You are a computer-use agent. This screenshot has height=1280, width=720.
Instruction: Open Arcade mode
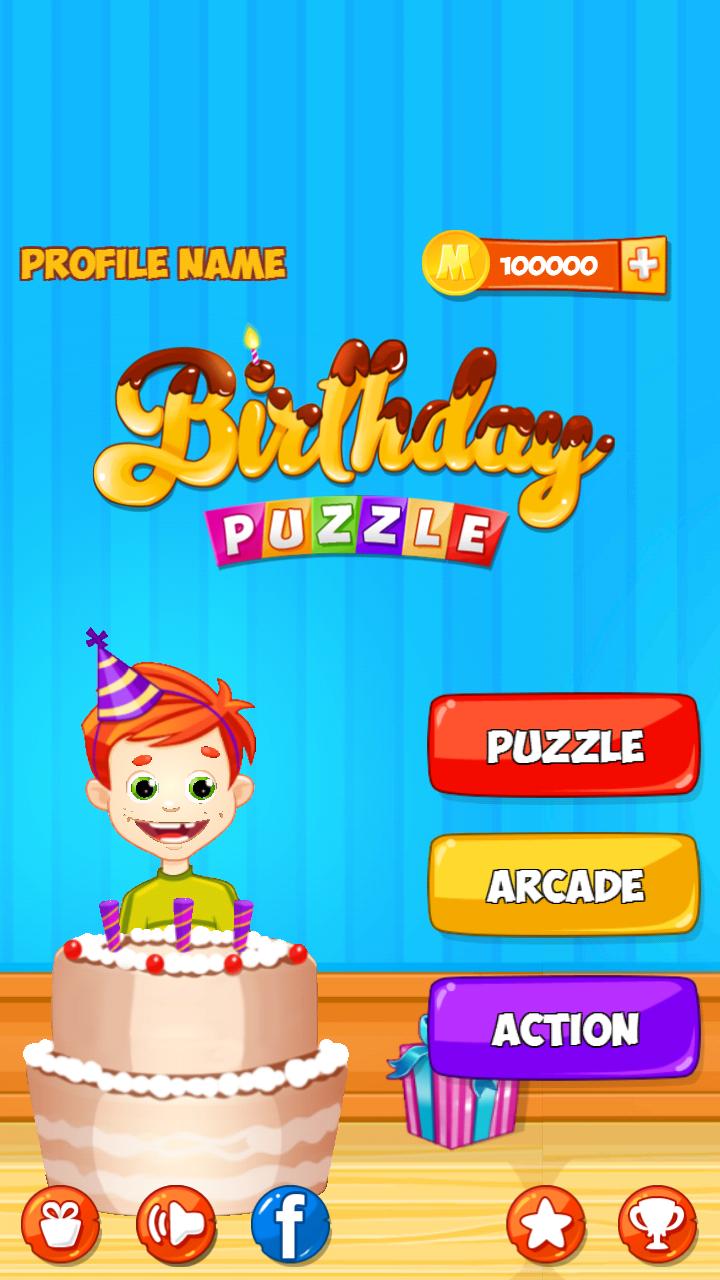[563, 886]
